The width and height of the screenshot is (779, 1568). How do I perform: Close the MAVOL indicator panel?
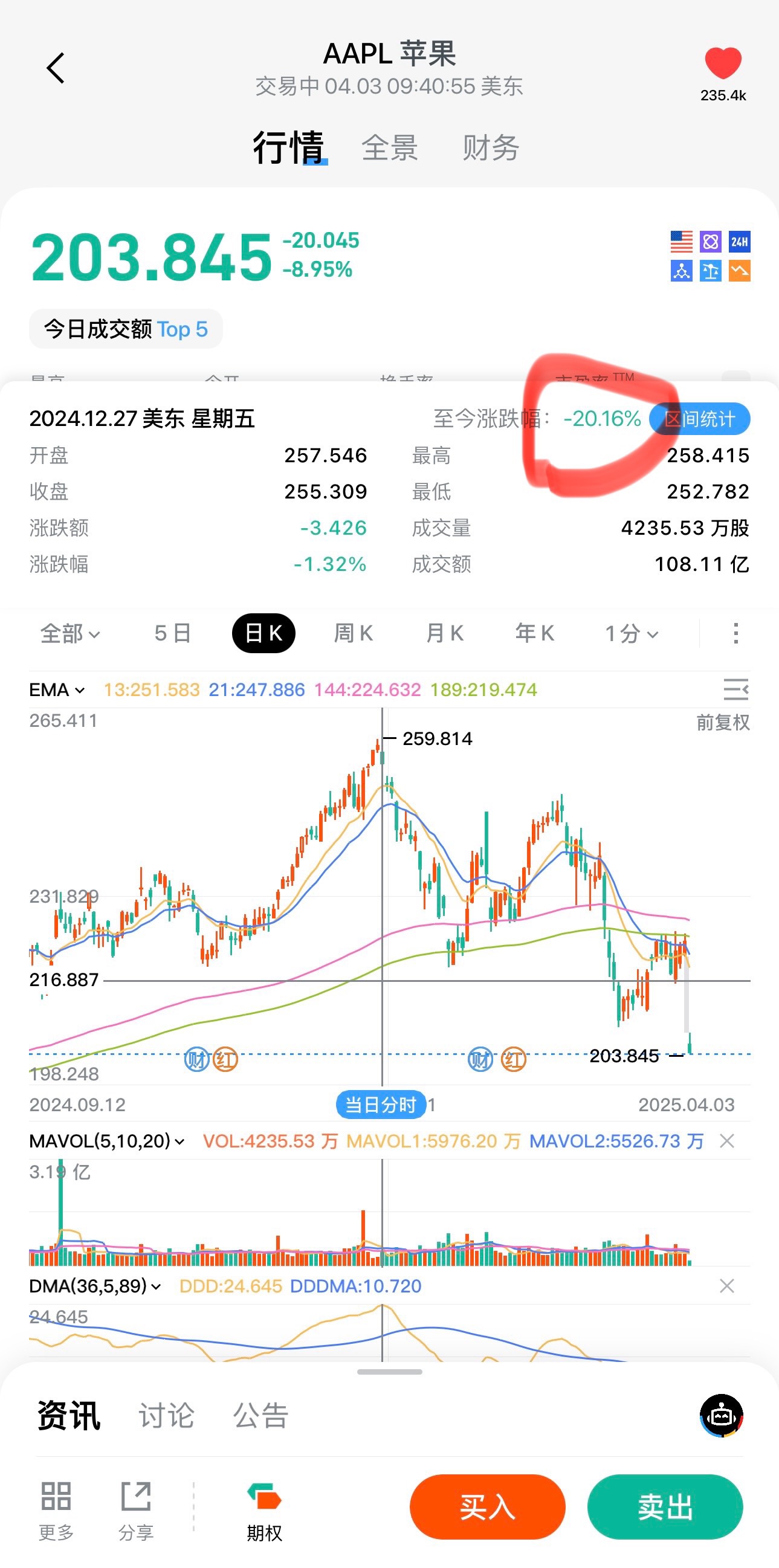[726, 1141]
